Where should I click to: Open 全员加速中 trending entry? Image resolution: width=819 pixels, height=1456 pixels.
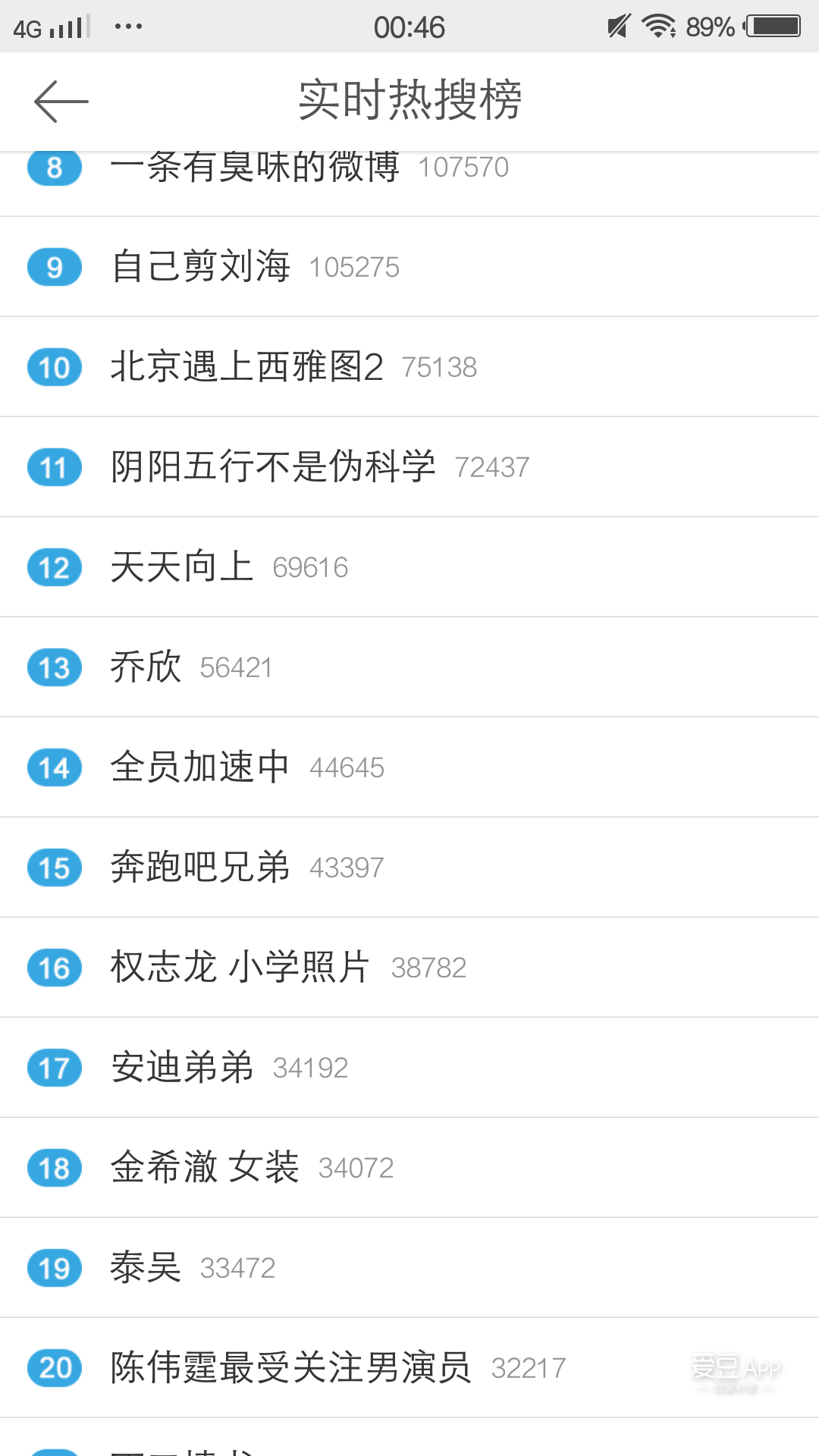click(x=409, y=767)
